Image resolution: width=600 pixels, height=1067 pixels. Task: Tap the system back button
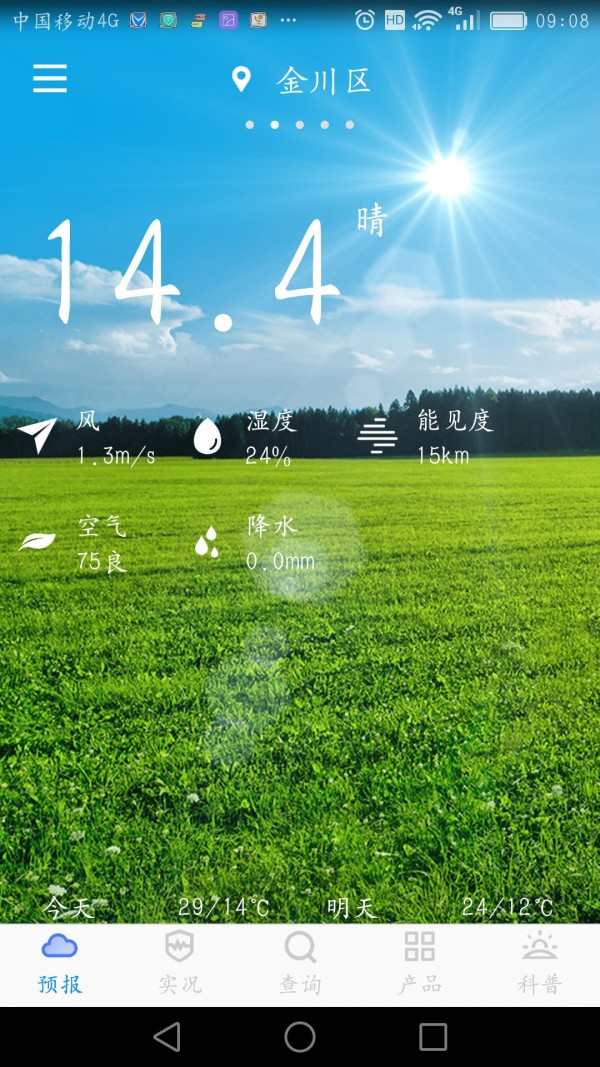(167, 1037)
